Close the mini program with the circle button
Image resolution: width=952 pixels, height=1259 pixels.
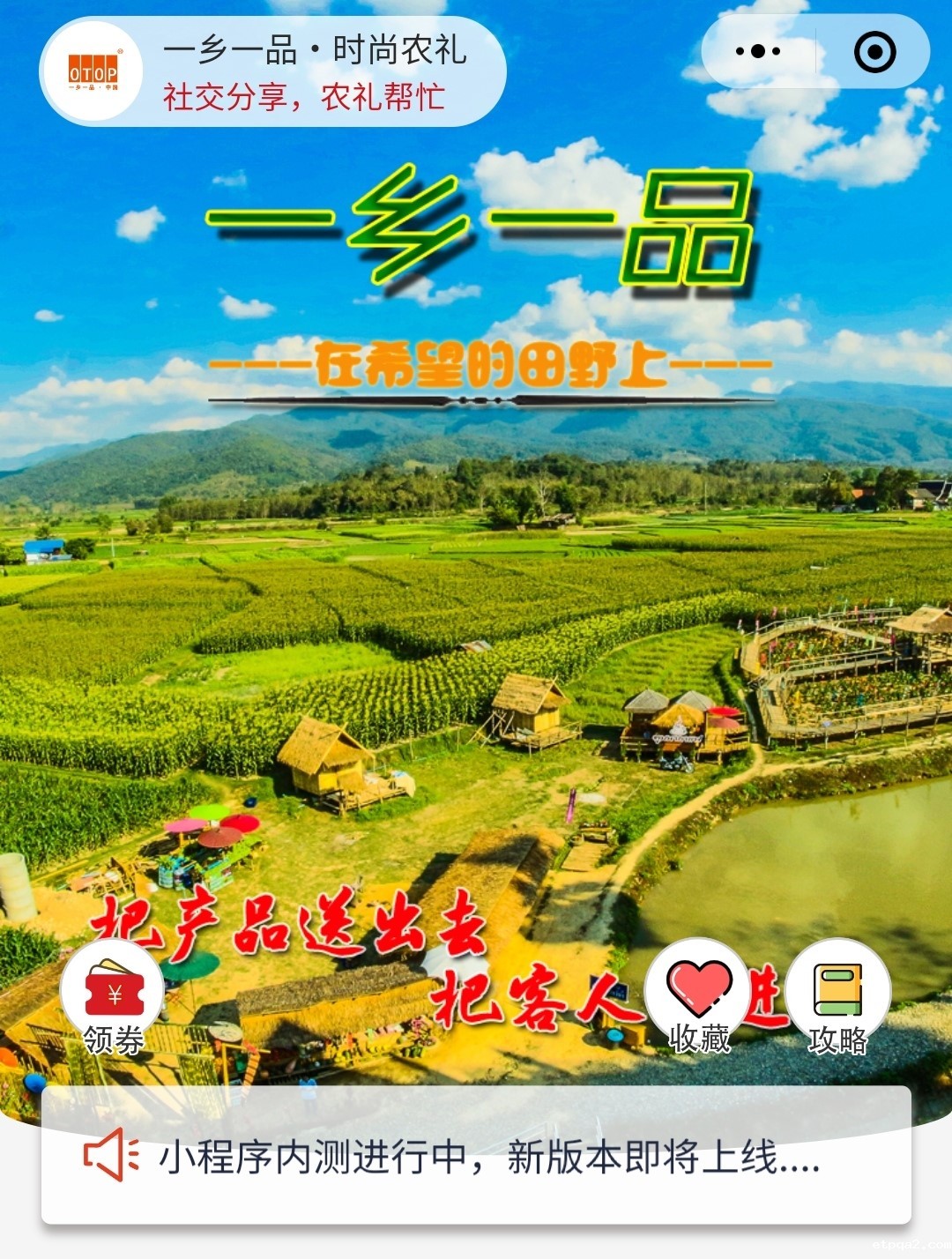[x=874, y=52]
